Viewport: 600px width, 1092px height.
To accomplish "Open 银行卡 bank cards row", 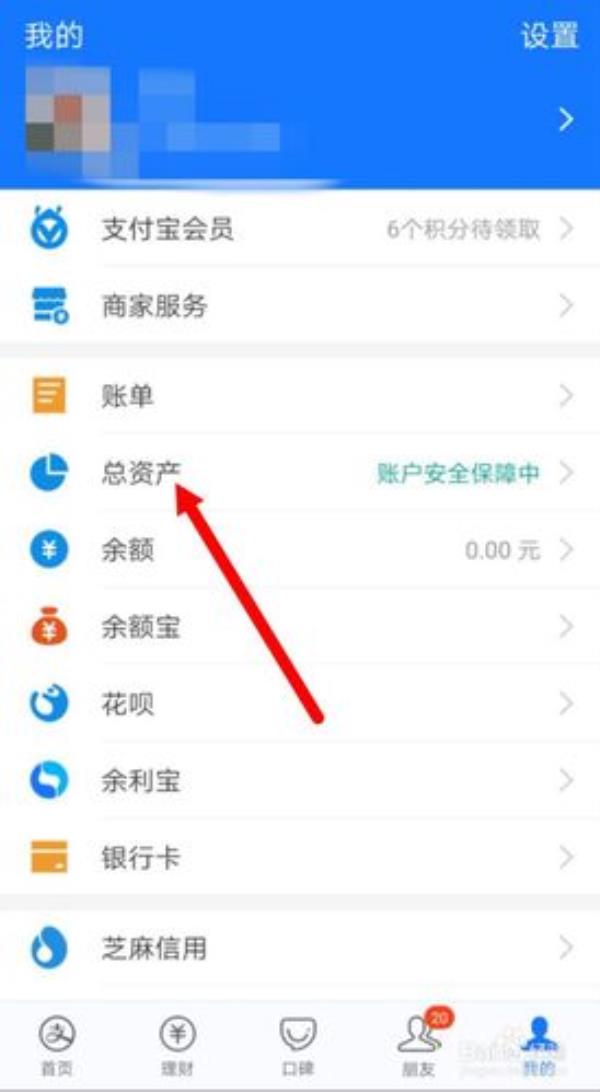I will 300,857.
